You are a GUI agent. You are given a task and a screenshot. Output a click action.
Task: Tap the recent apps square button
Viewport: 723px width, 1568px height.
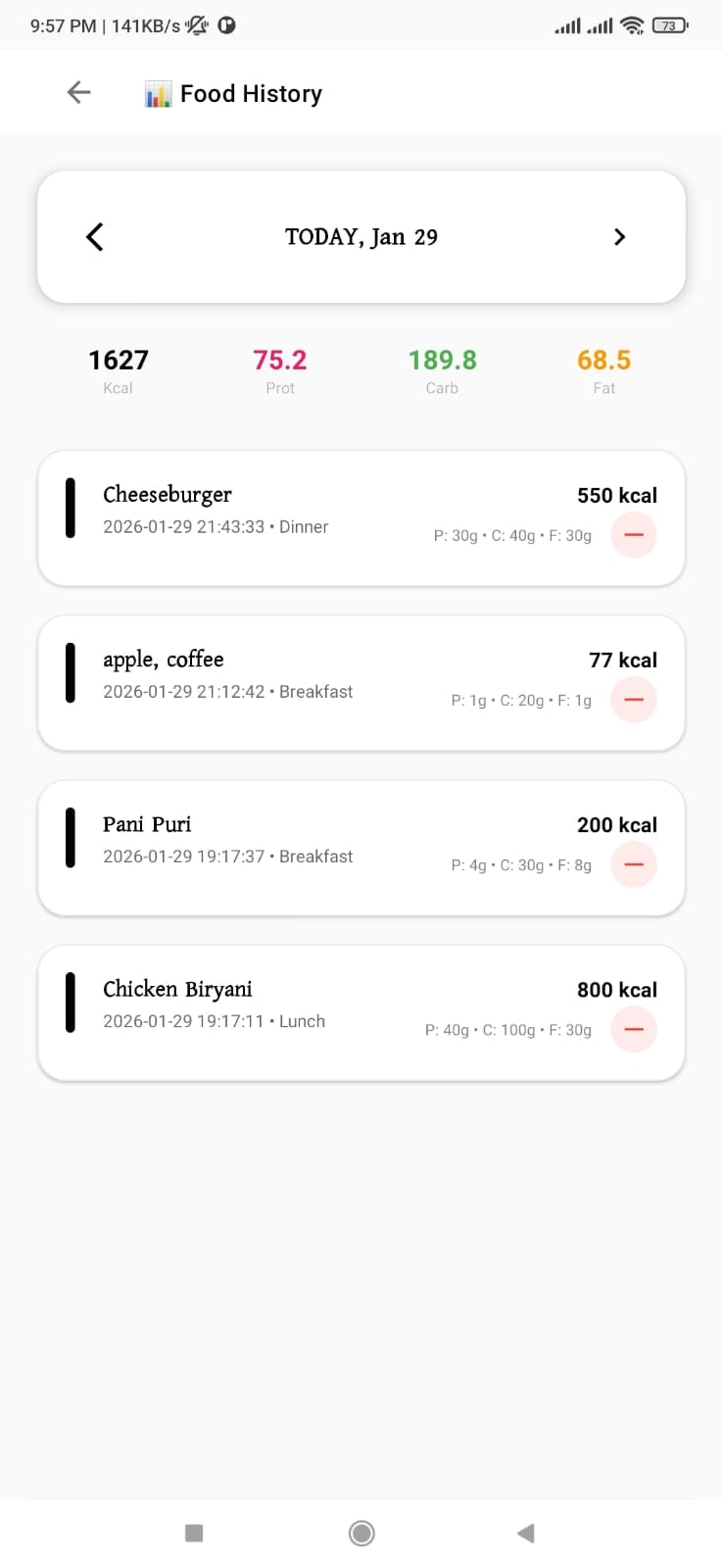(x=193, y=1532)
